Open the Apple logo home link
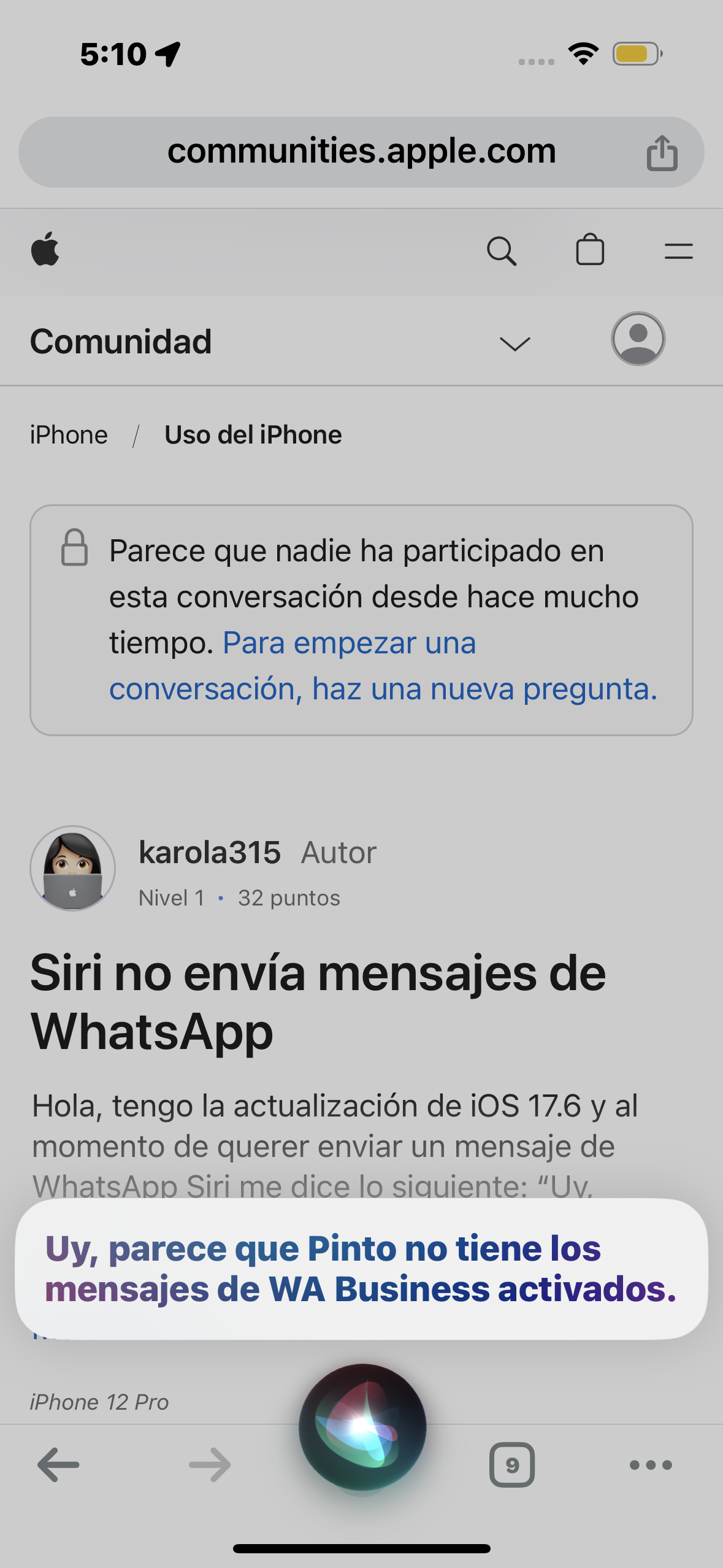Screen dimensions: 723x1568 (45, 250)
